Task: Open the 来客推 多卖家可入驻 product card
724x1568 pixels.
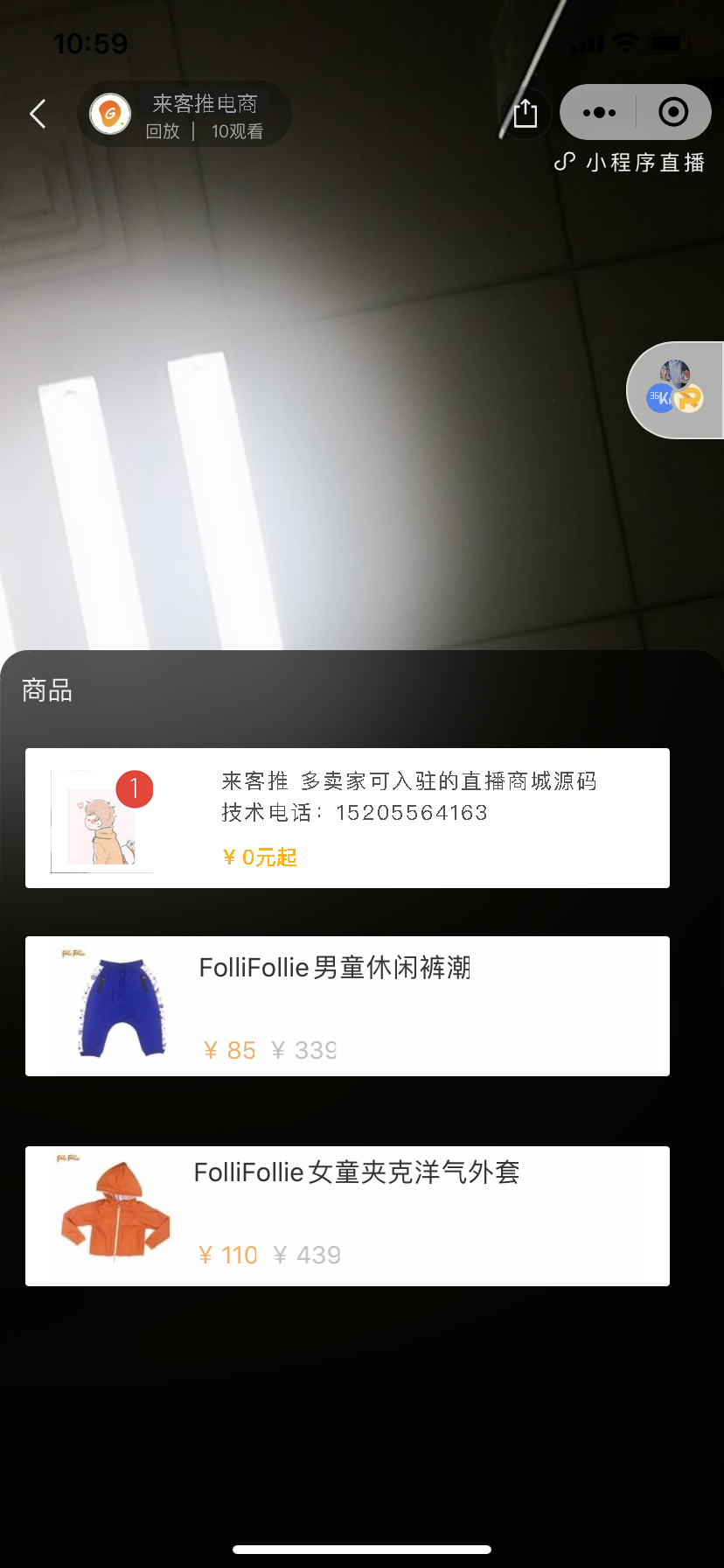Action: point(347,818)
